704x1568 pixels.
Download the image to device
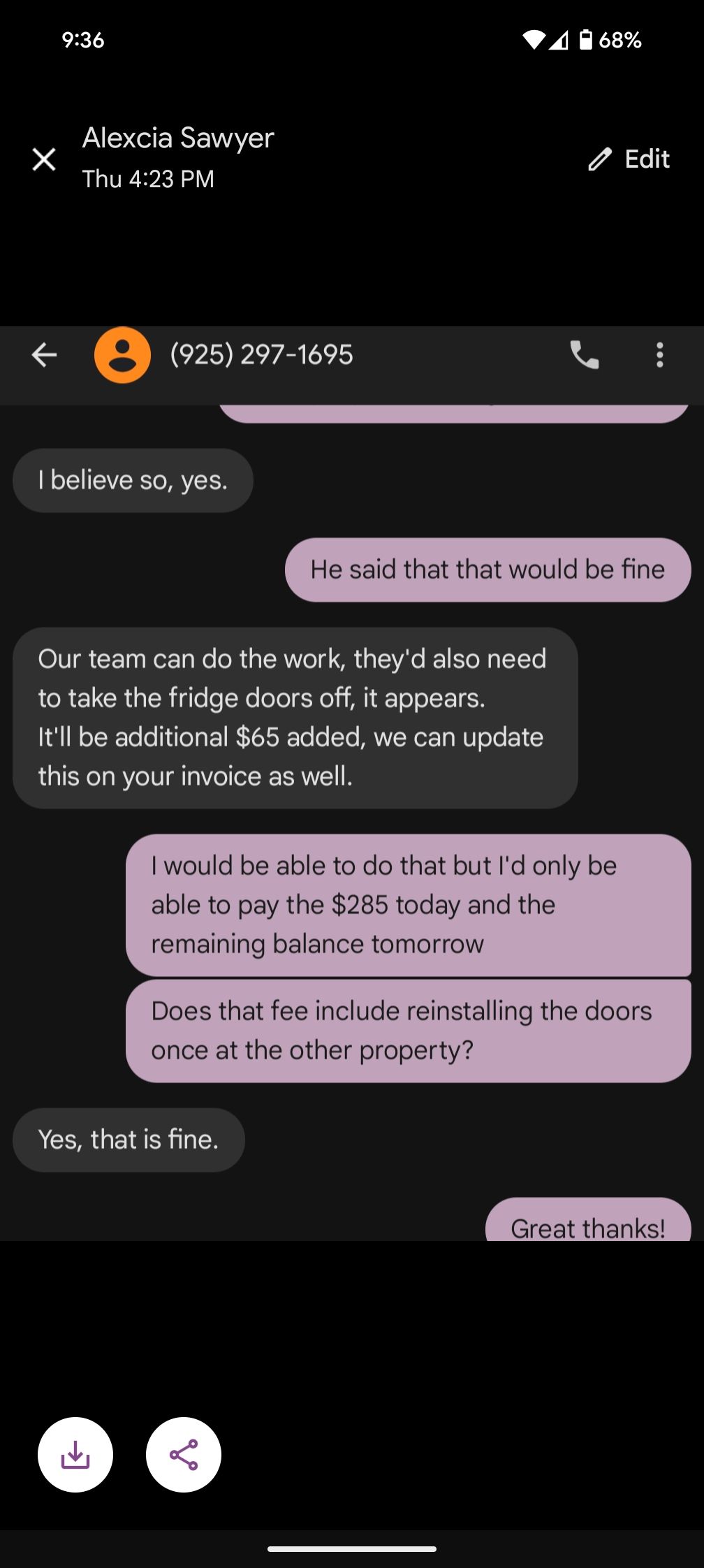click(75, 1456)
